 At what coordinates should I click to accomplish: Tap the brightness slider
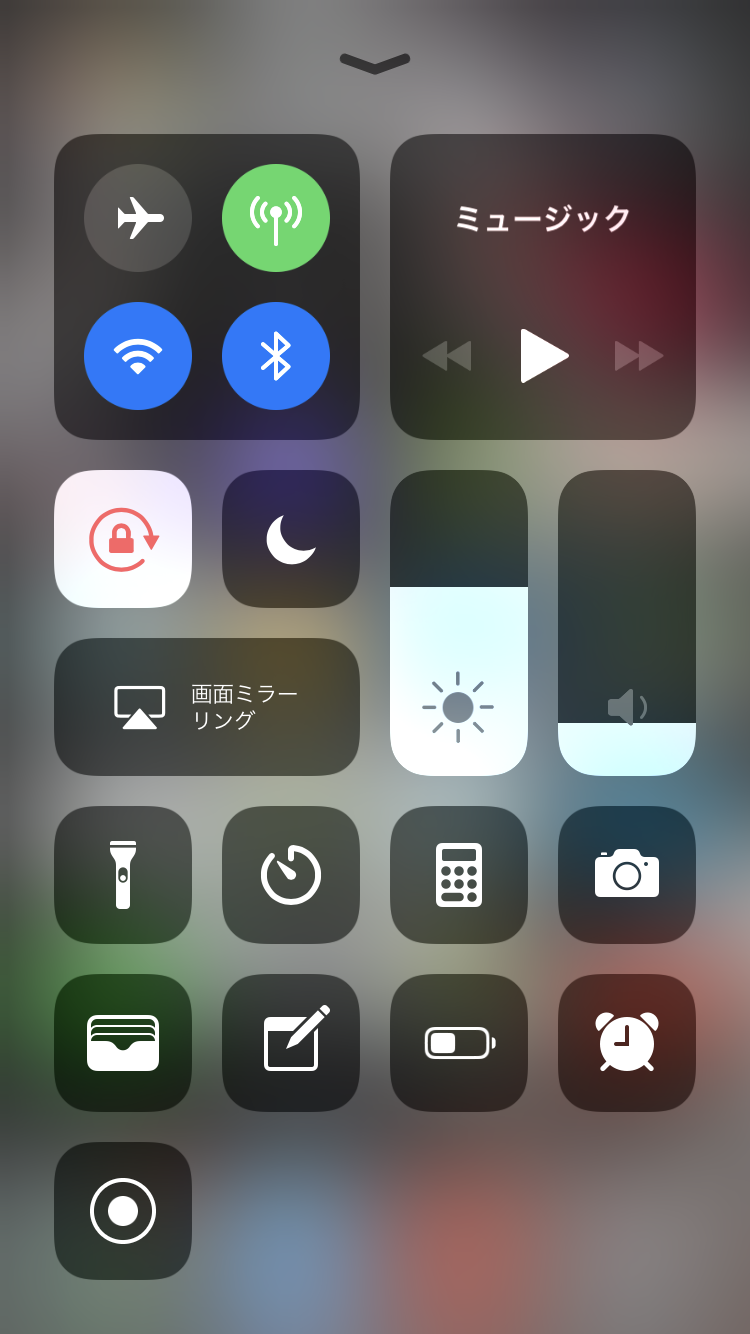pyautogui.click(x=459, y=623)
